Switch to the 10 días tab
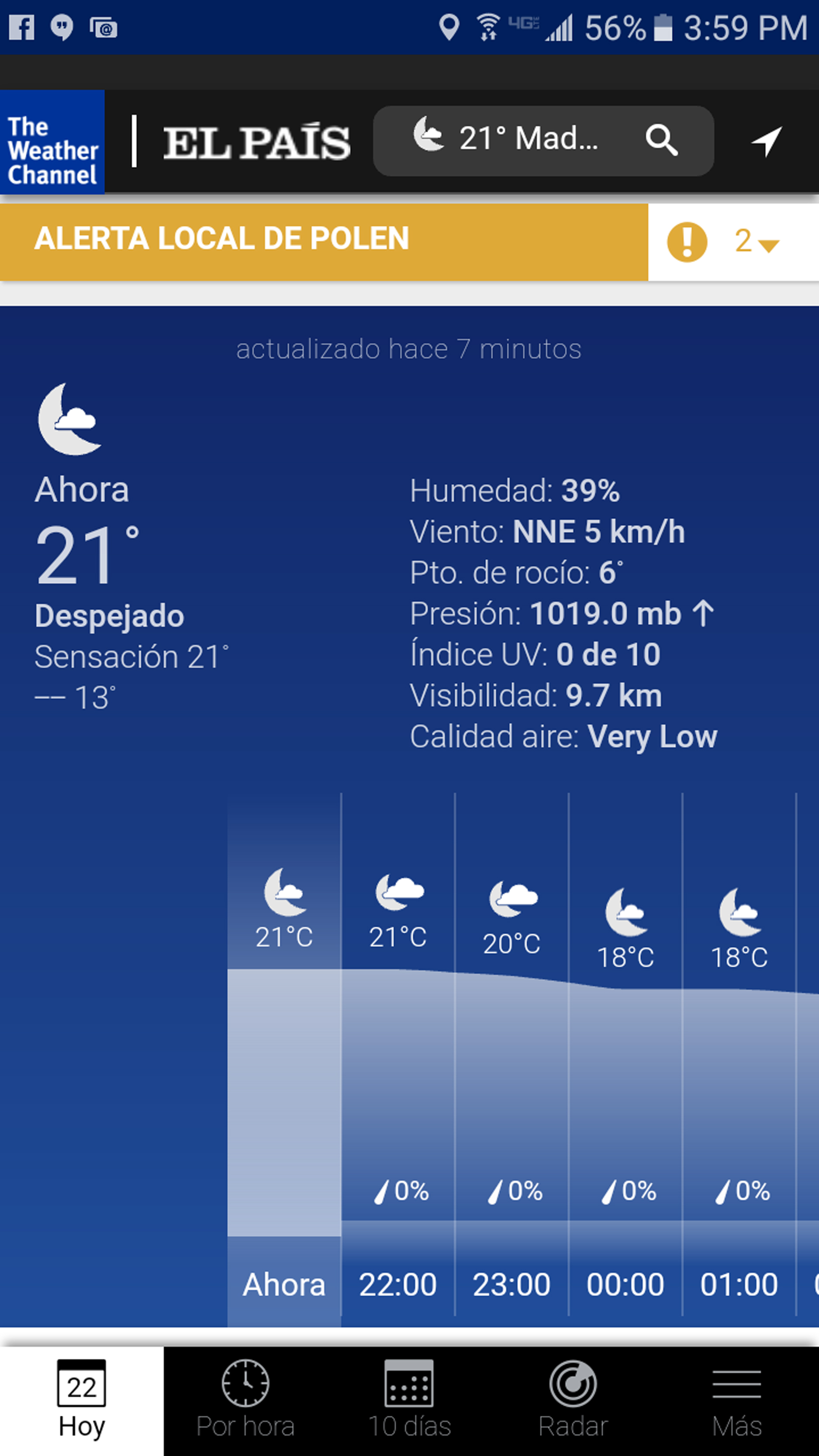 (409, 1400)
